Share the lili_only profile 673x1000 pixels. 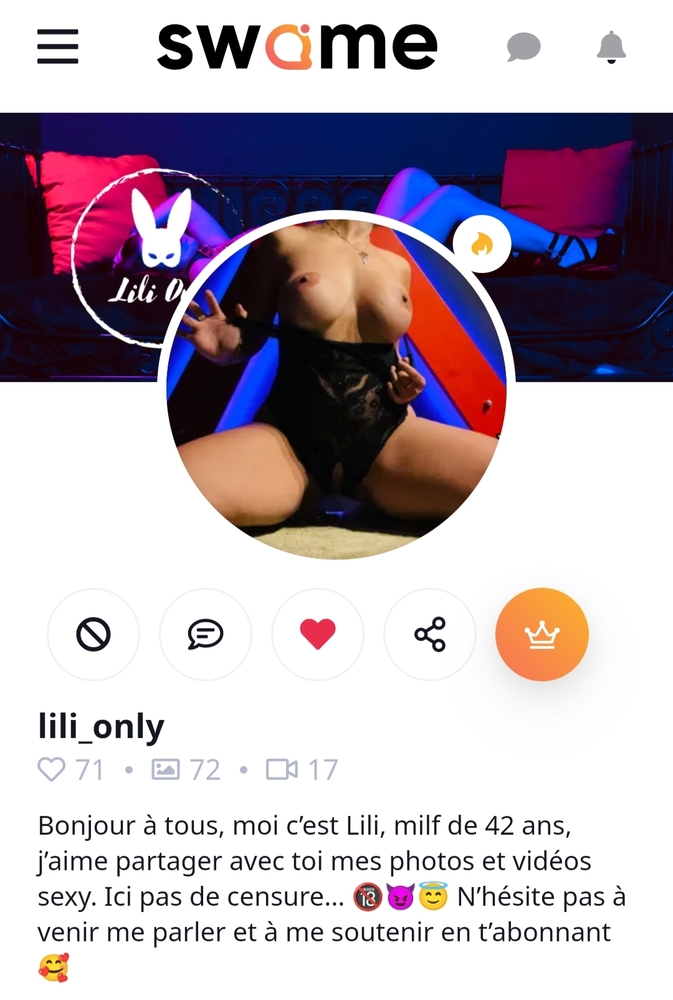click(430, 634)
